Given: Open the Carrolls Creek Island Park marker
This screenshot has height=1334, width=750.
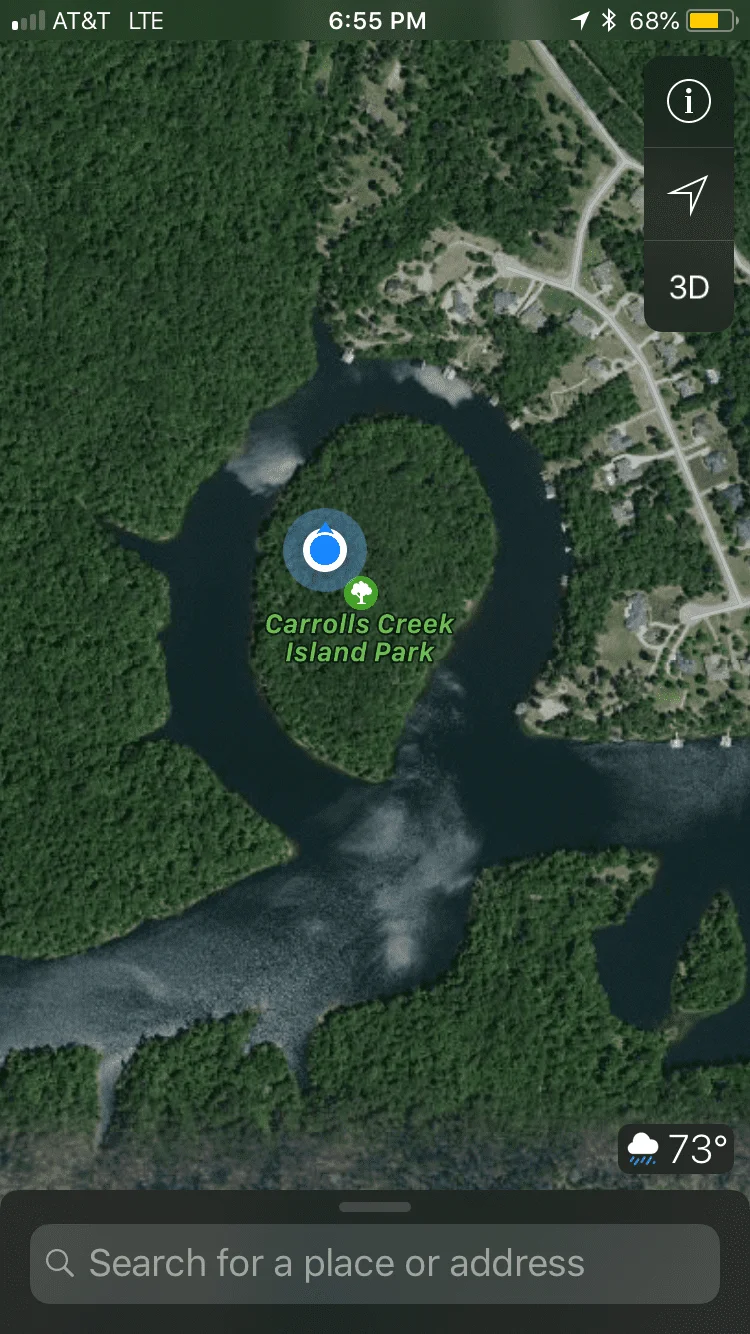Looking at the screenshot, I should tap(361, 593).
